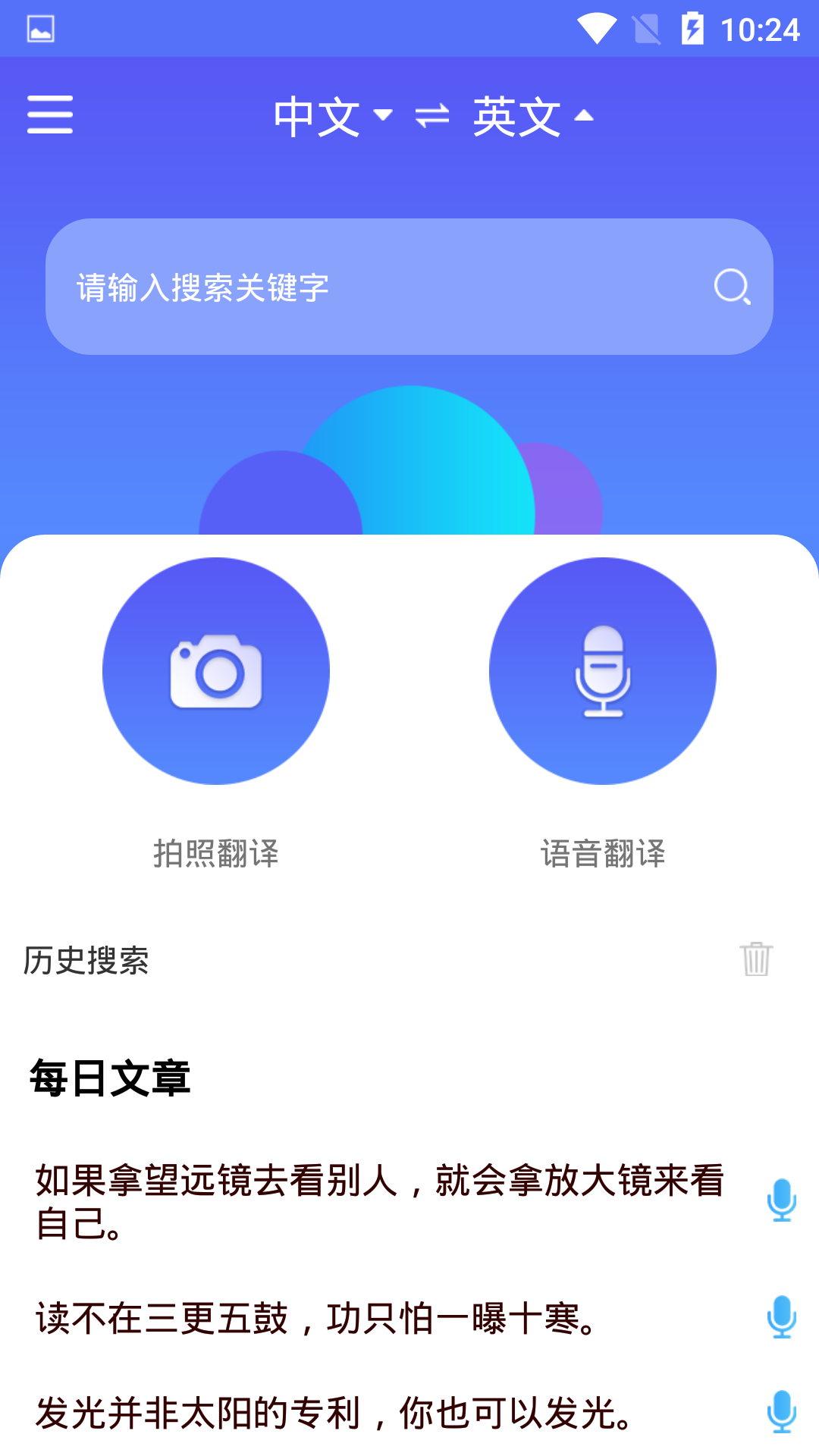Open the article 读不在三更五鼓
This screenshot has width=819, height=1456.
pyautogui.click(x=318, y=1318)
